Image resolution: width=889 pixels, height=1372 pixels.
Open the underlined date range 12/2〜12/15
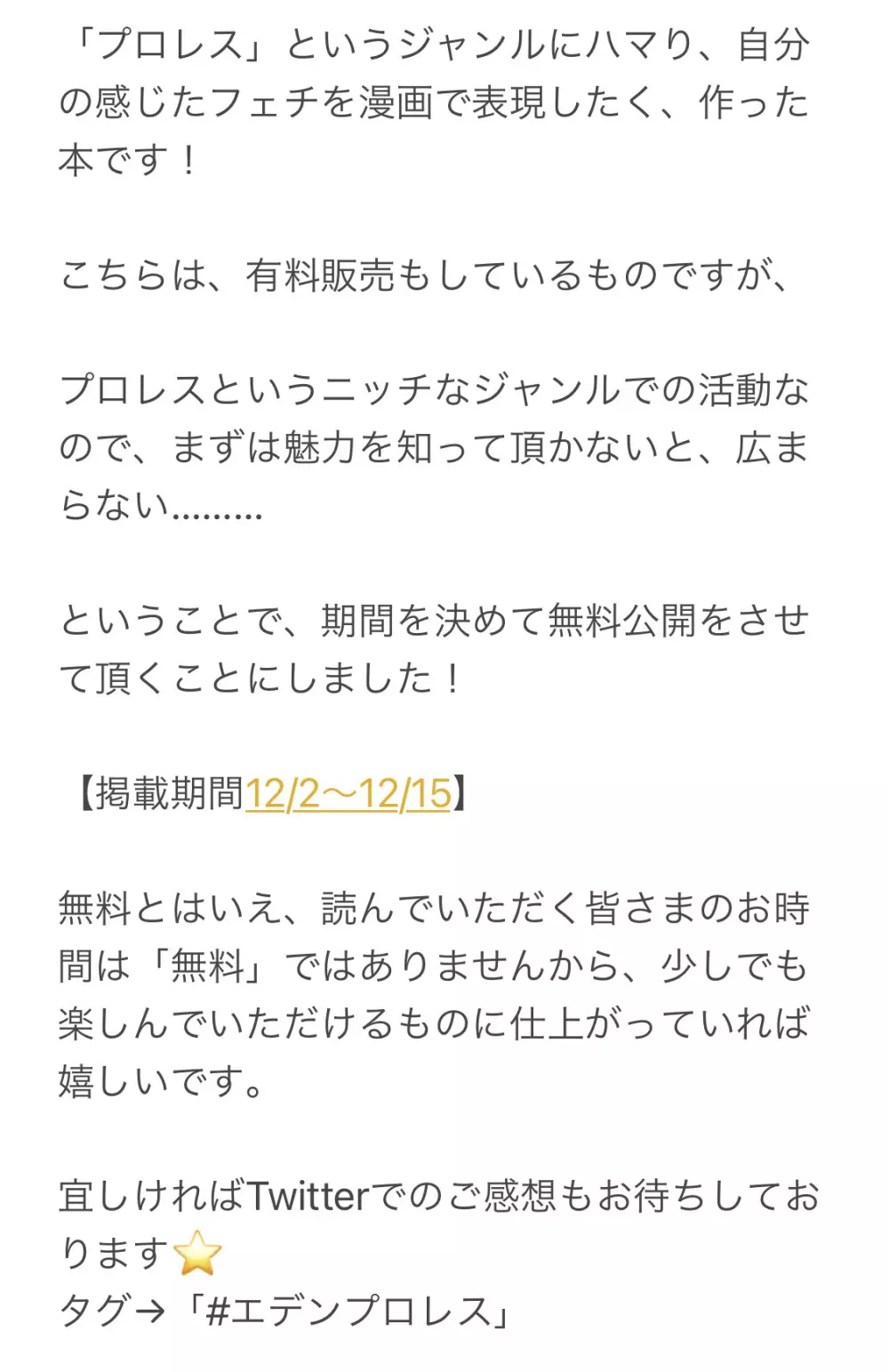click(x=348, y=793)
